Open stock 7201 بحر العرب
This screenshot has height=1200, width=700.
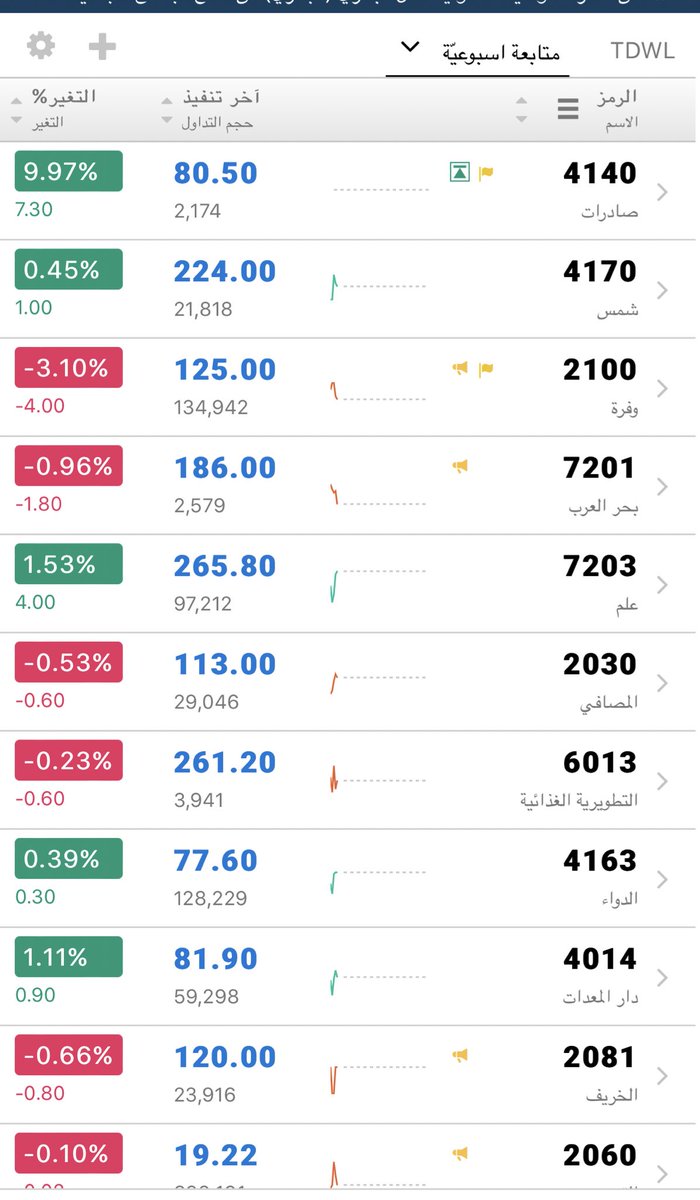[x=599, y=484]
